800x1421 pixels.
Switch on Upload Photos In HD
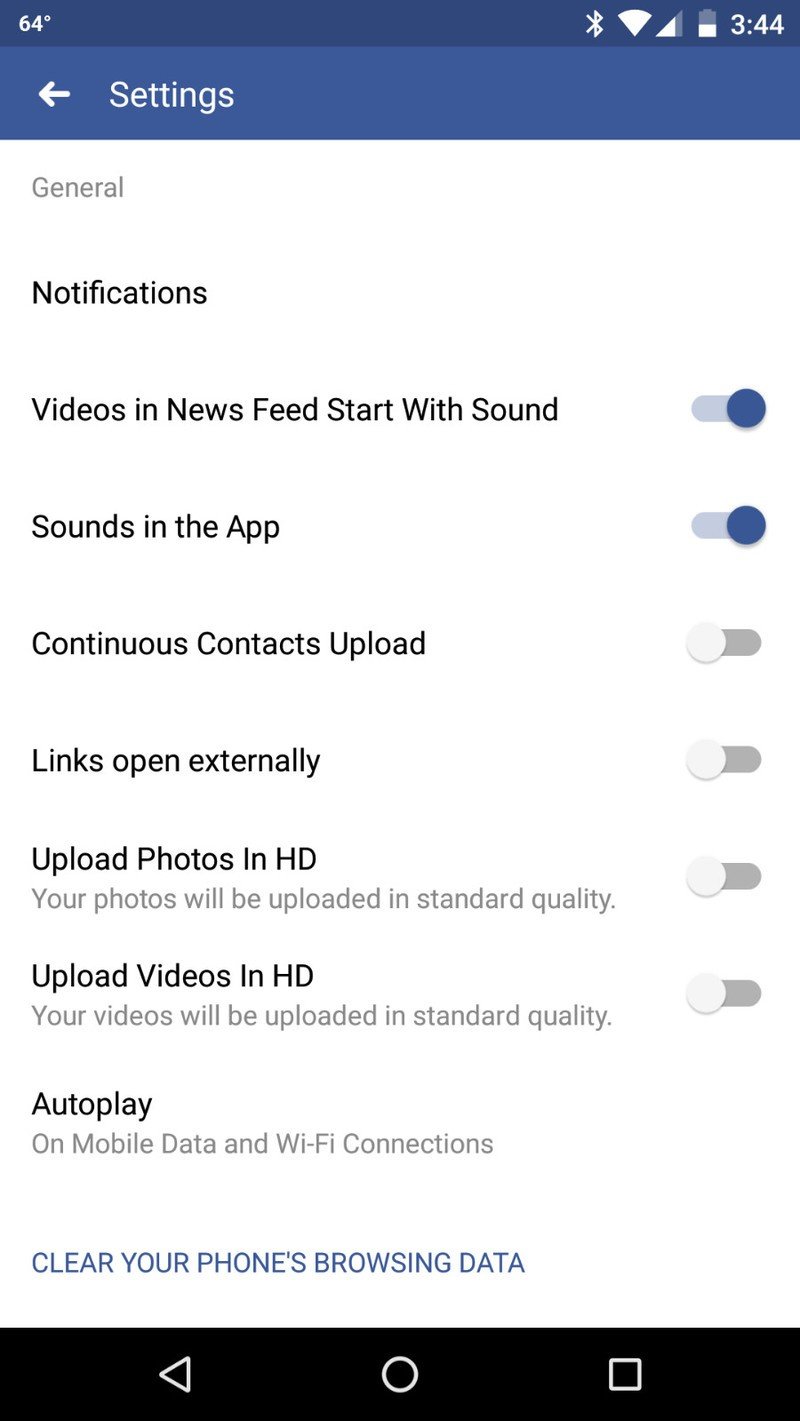coord(725,877)
